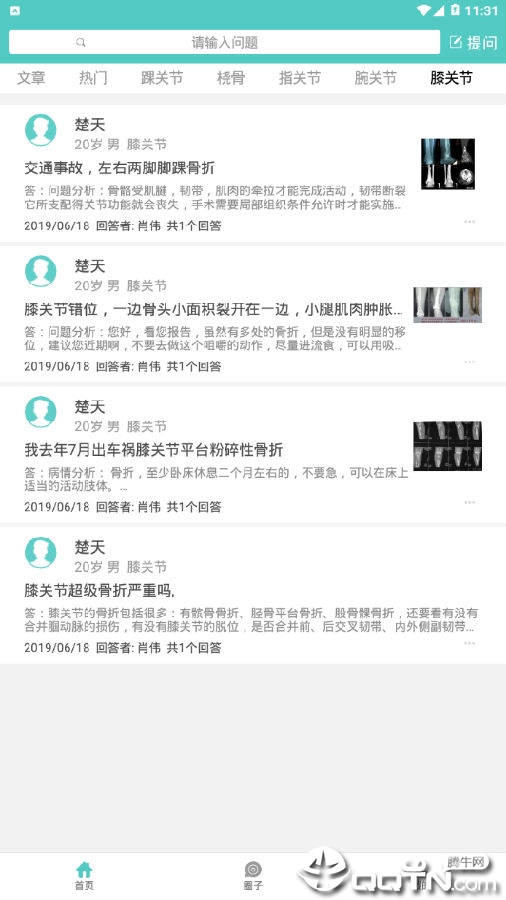Switch to the 圈子 tab
The height and width of the screenshot is (900, 506).
(x=253, y=876)
